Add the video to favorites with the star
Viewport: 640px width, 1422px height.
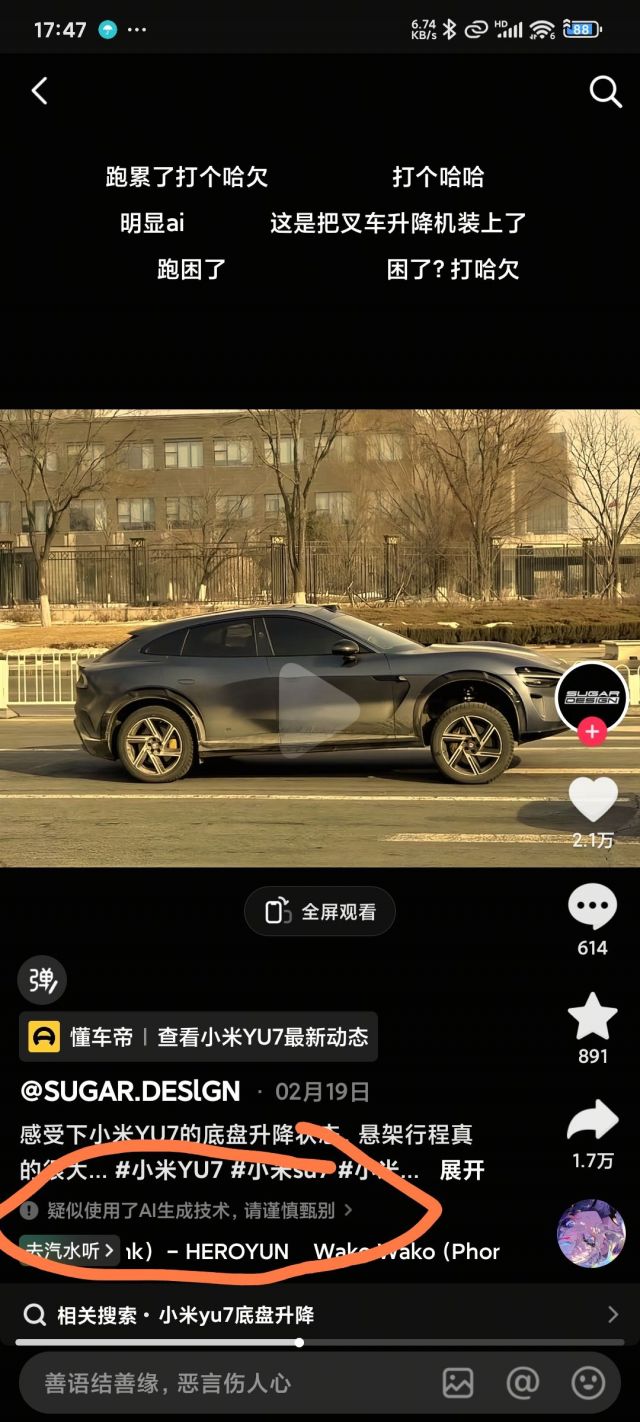tap(592, 1017)
